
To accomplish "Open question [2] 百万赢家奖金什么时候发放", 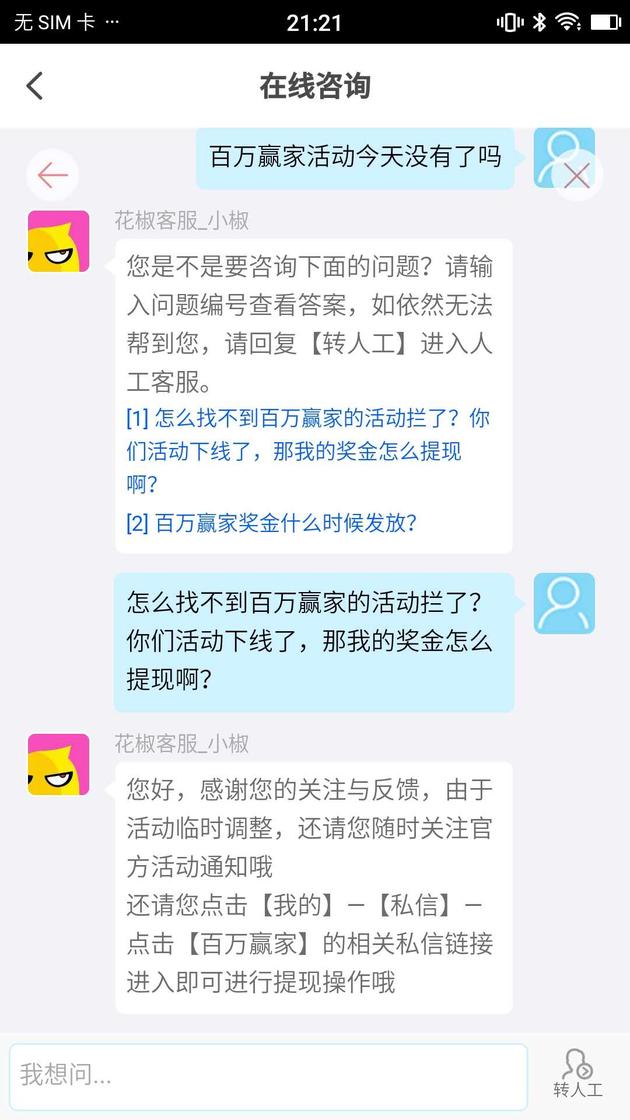I will (271, 524).
